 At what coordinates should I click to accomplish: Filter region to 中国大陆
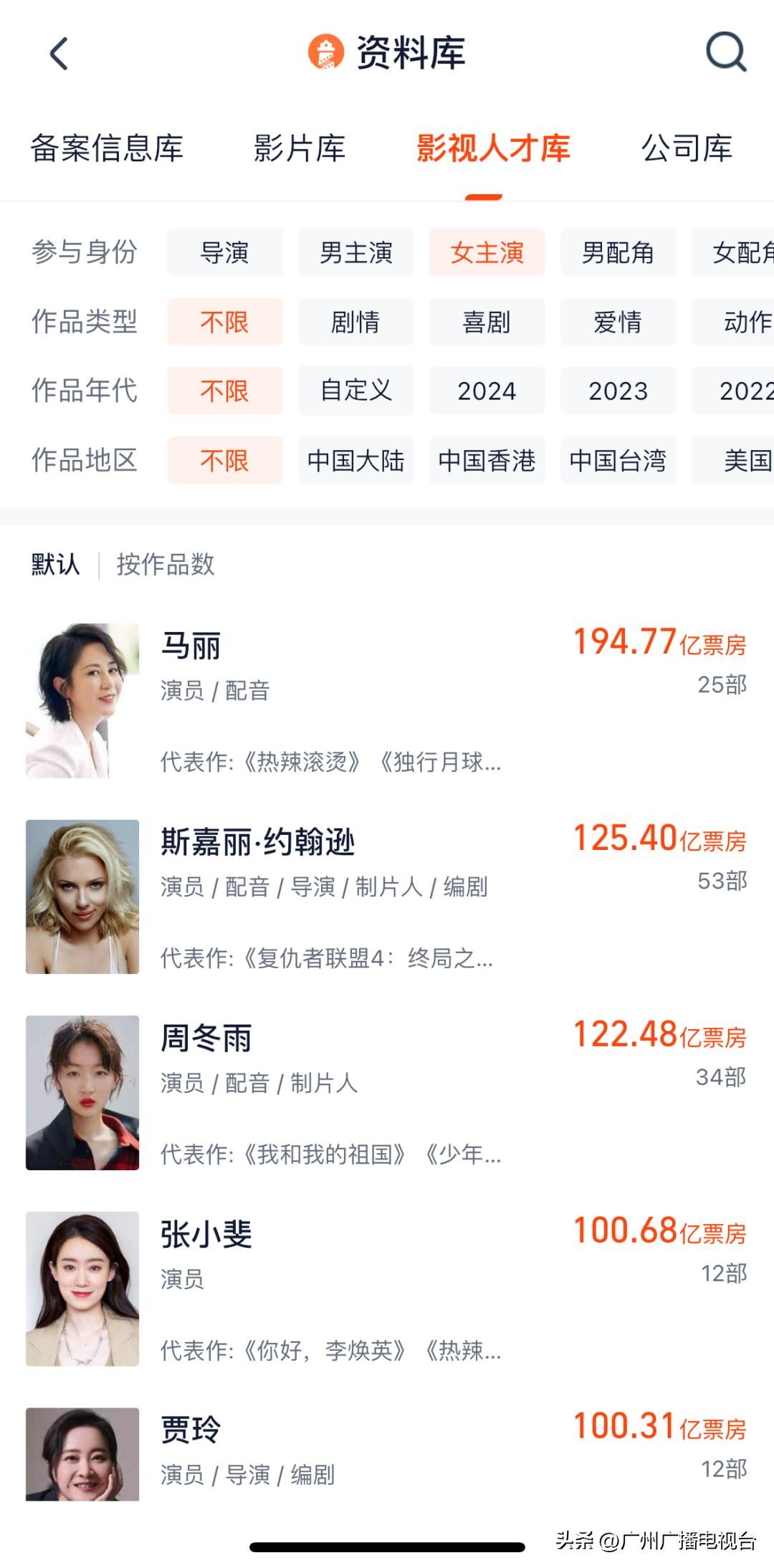coord(356,460)
